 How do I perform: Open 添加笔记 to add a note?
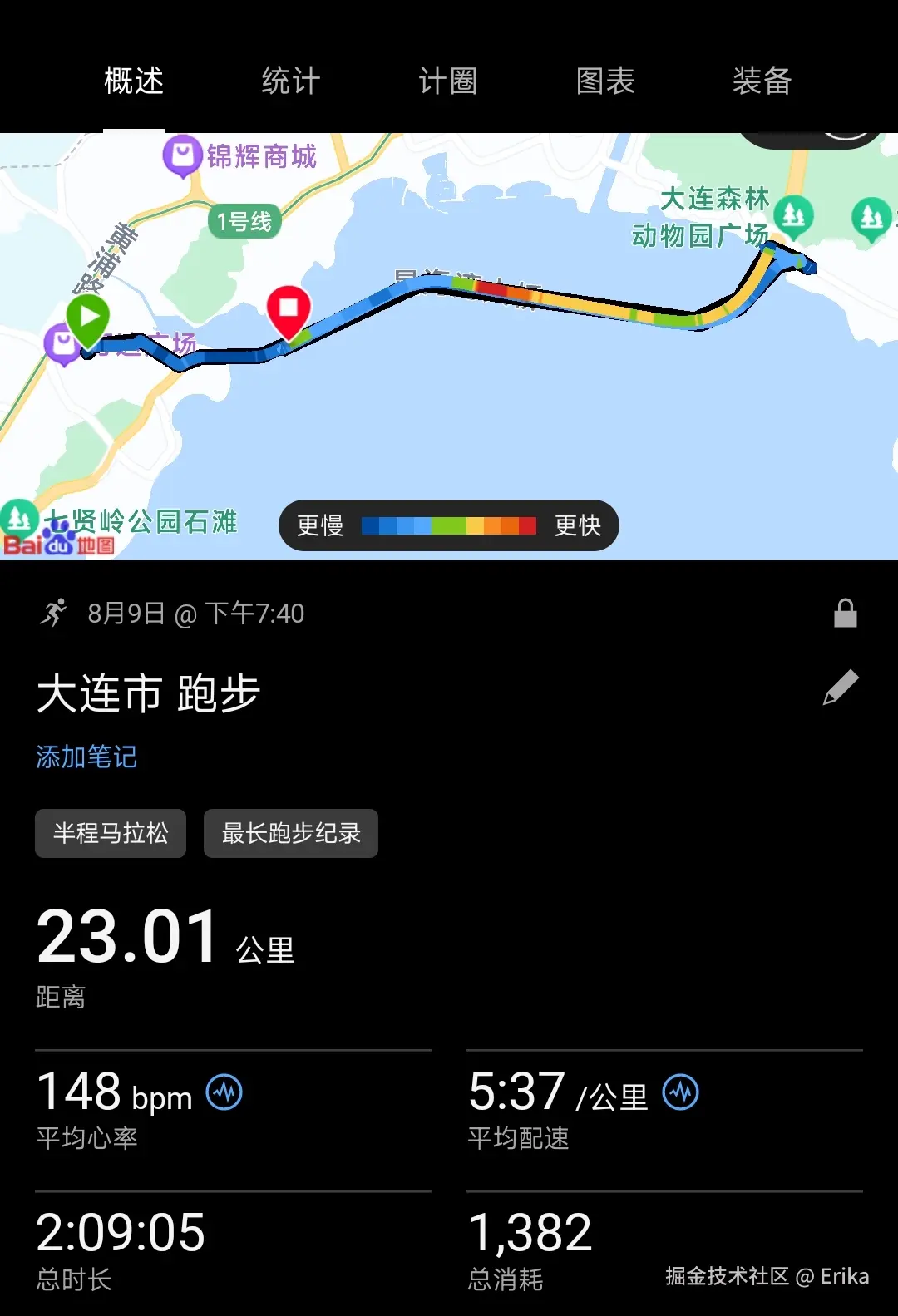[86, 757]
